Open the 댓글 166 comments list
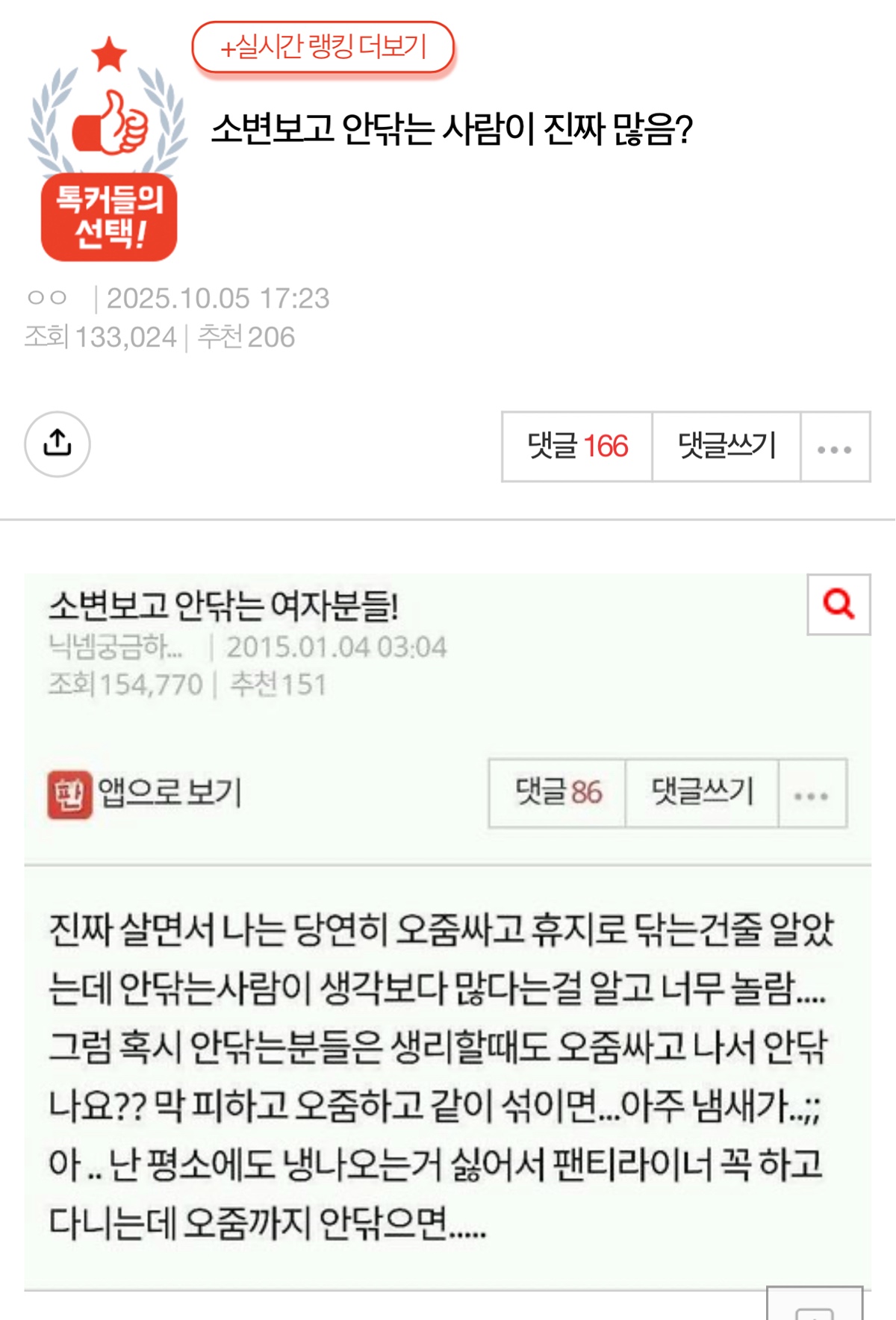 coord(577,446)
